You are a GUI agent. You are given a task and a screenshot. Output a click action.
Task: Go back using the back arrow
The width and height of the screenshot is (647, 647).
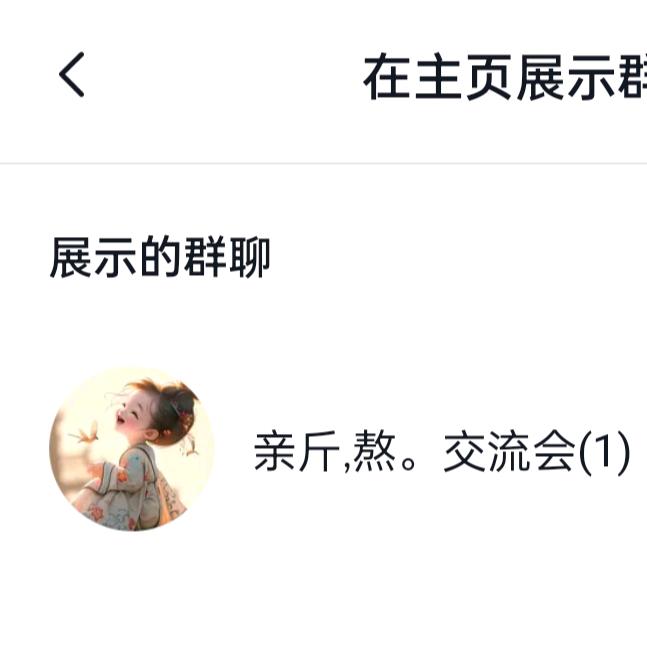[72, 76]
